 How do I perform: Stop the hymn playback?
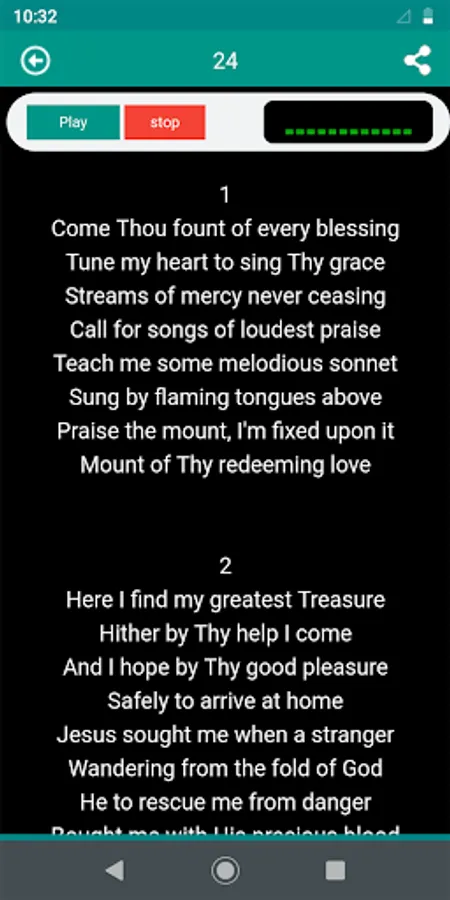165,122
